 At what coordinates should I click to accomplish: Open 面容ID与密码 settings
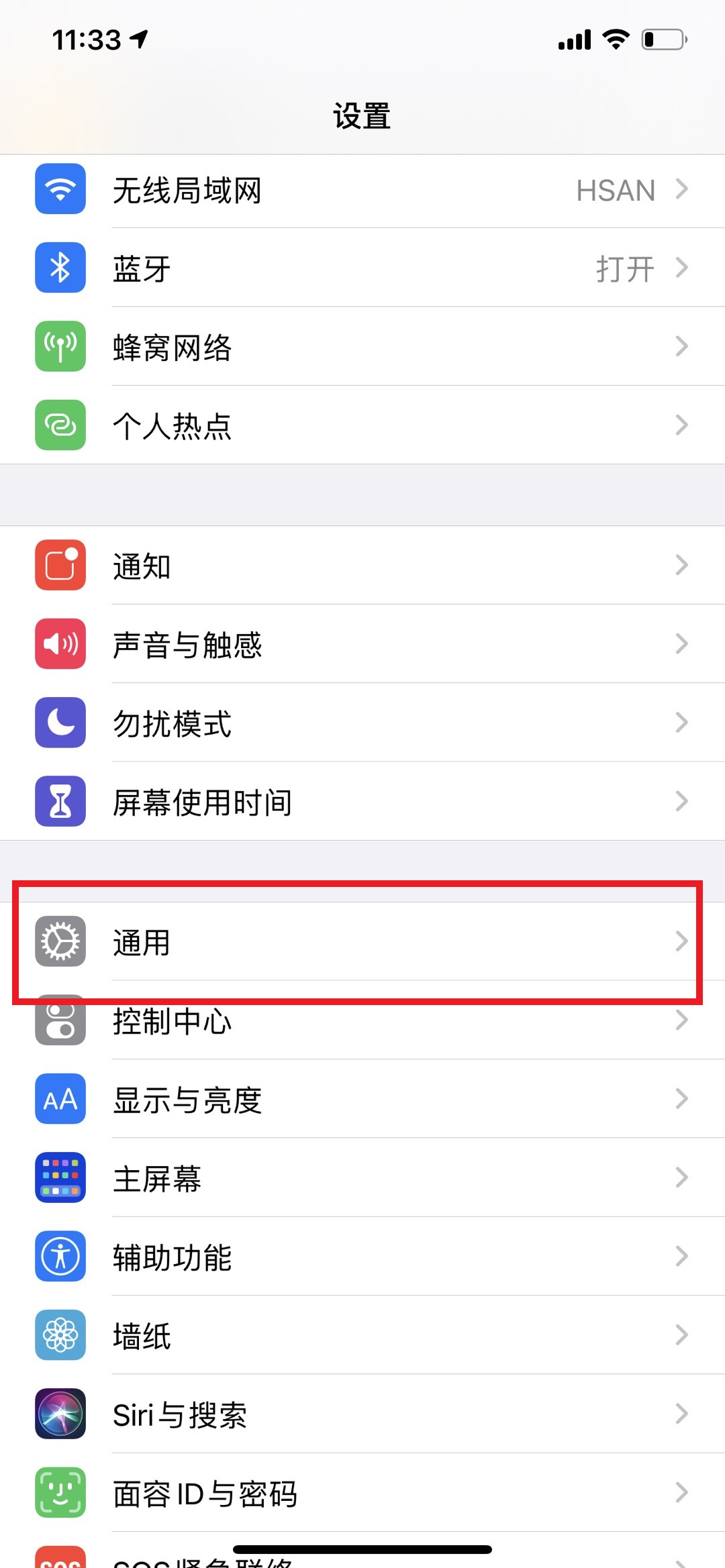tap(362, 1492)
